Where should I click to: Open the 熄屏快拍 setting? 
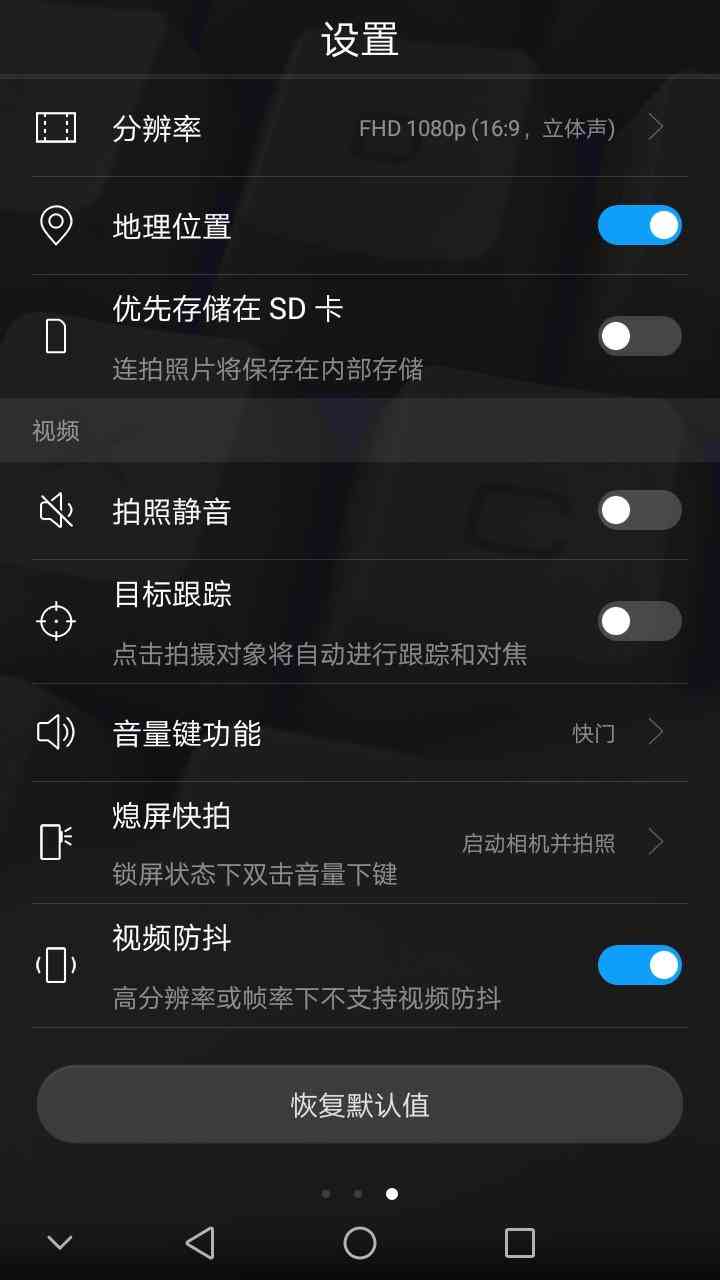click(x=360, y=843)
